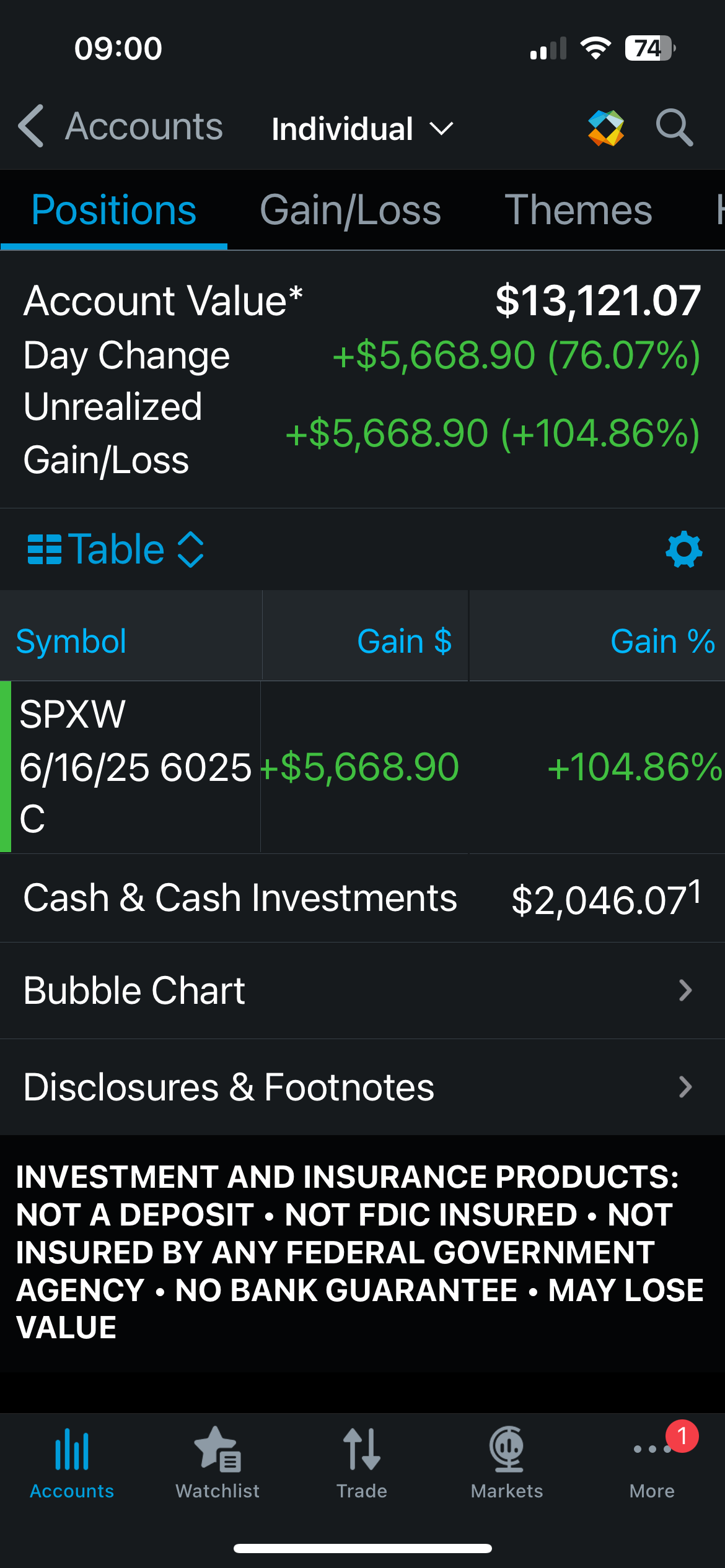
Task: Open the search magnifier
Action: (674, 128)
